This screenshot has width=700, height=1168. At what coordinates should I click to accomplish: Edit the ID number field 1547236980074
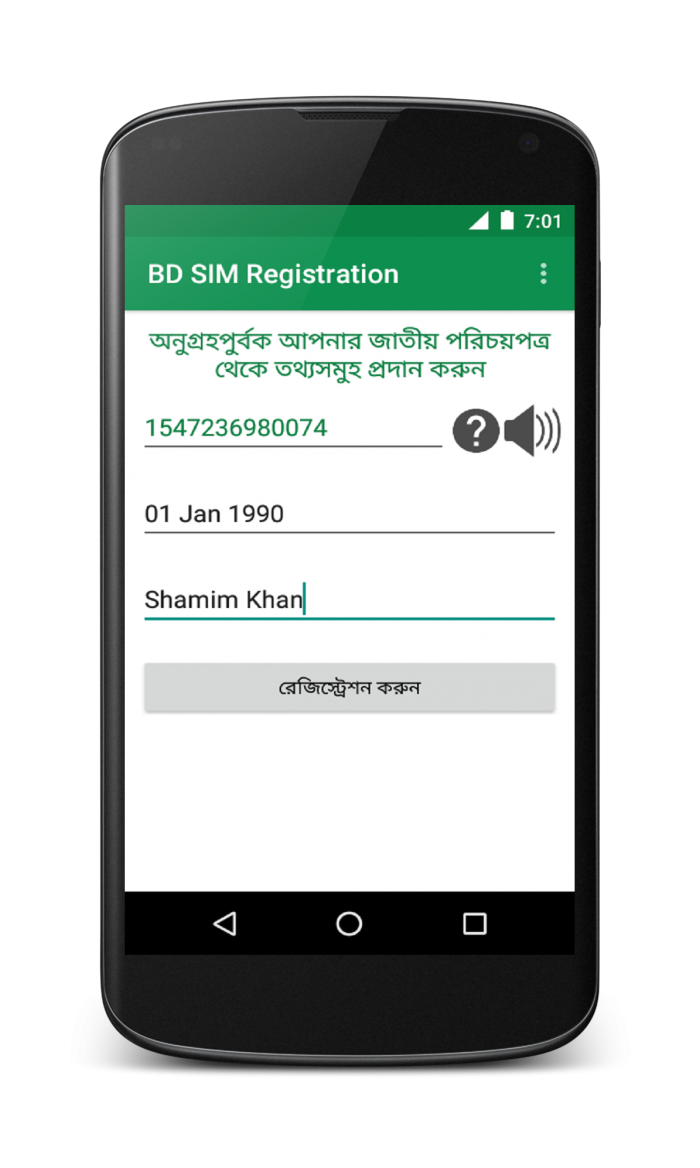coord(292,428)
